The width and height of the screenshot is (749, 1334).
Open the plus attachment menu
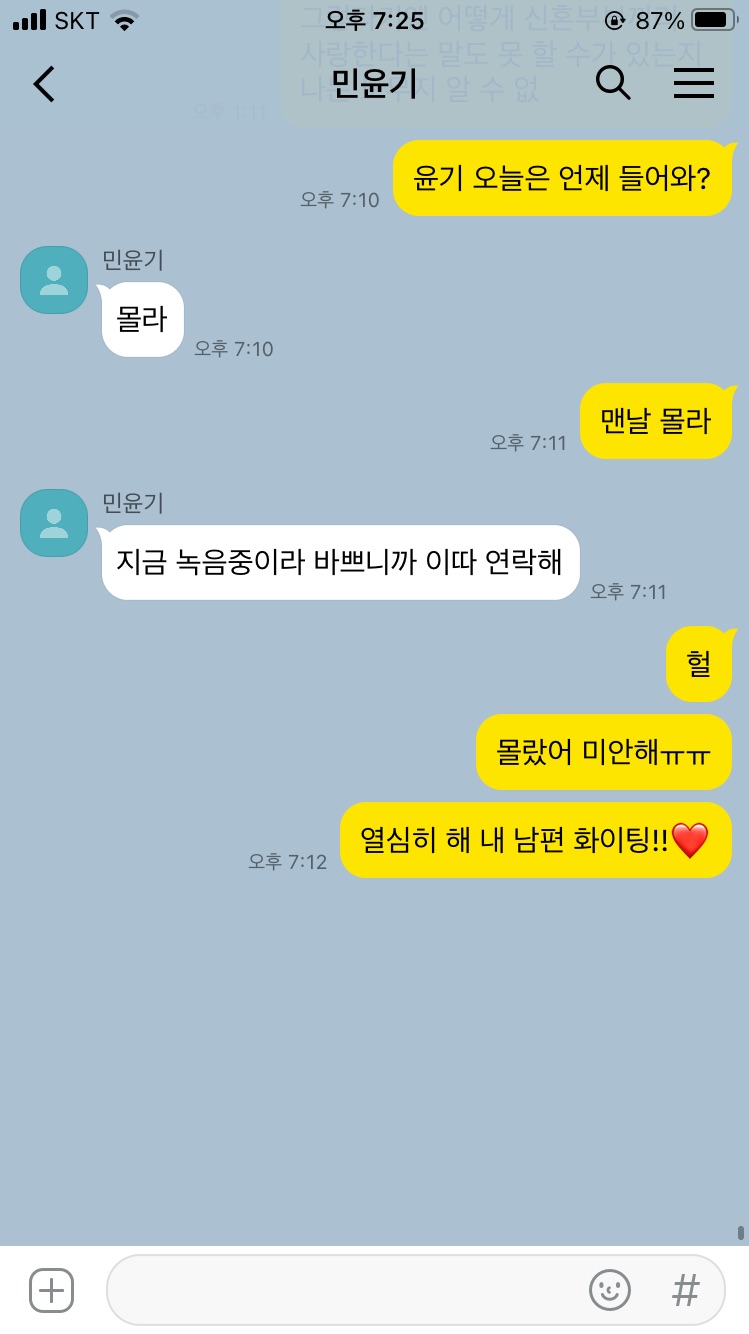point(52,1291)
